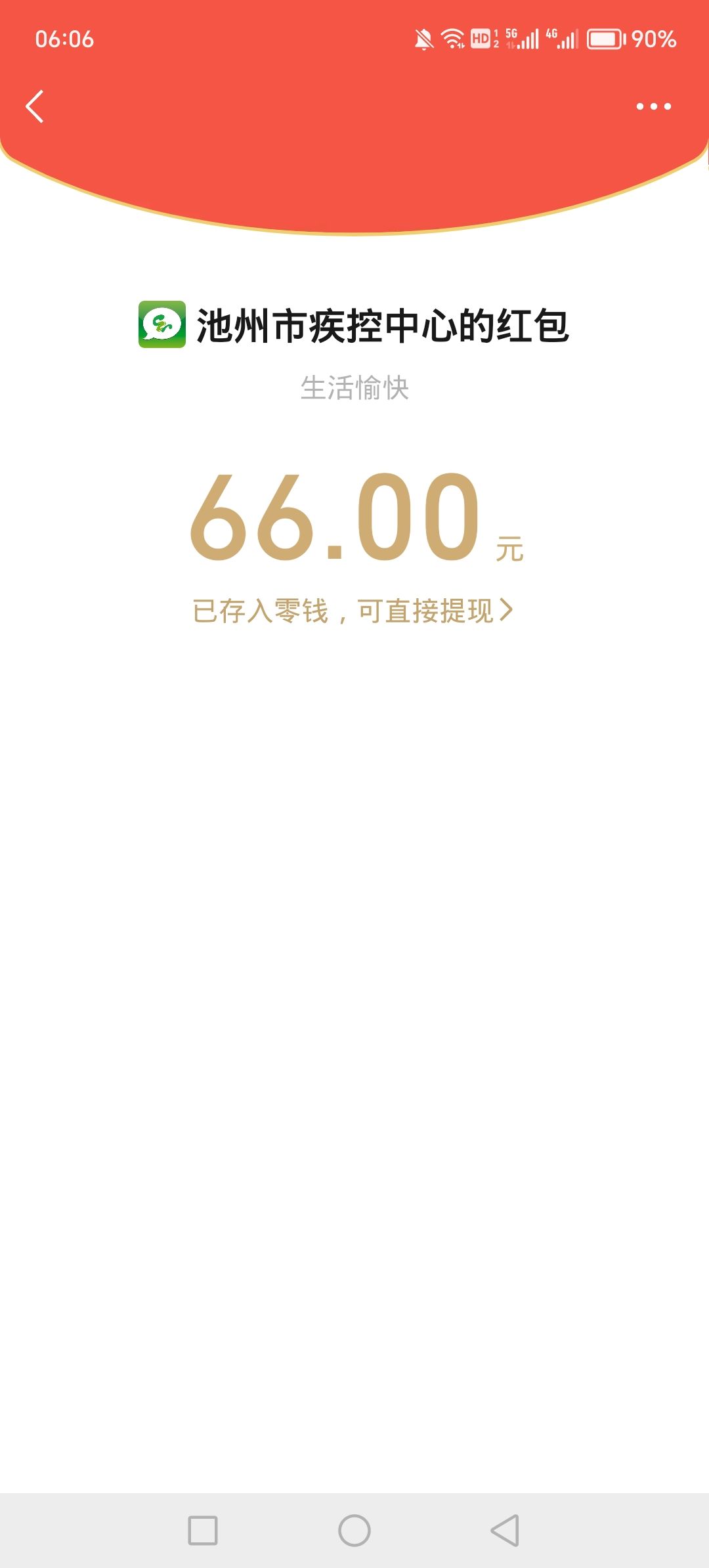
Task: Tap the system home button
Action: [354, 1531]
